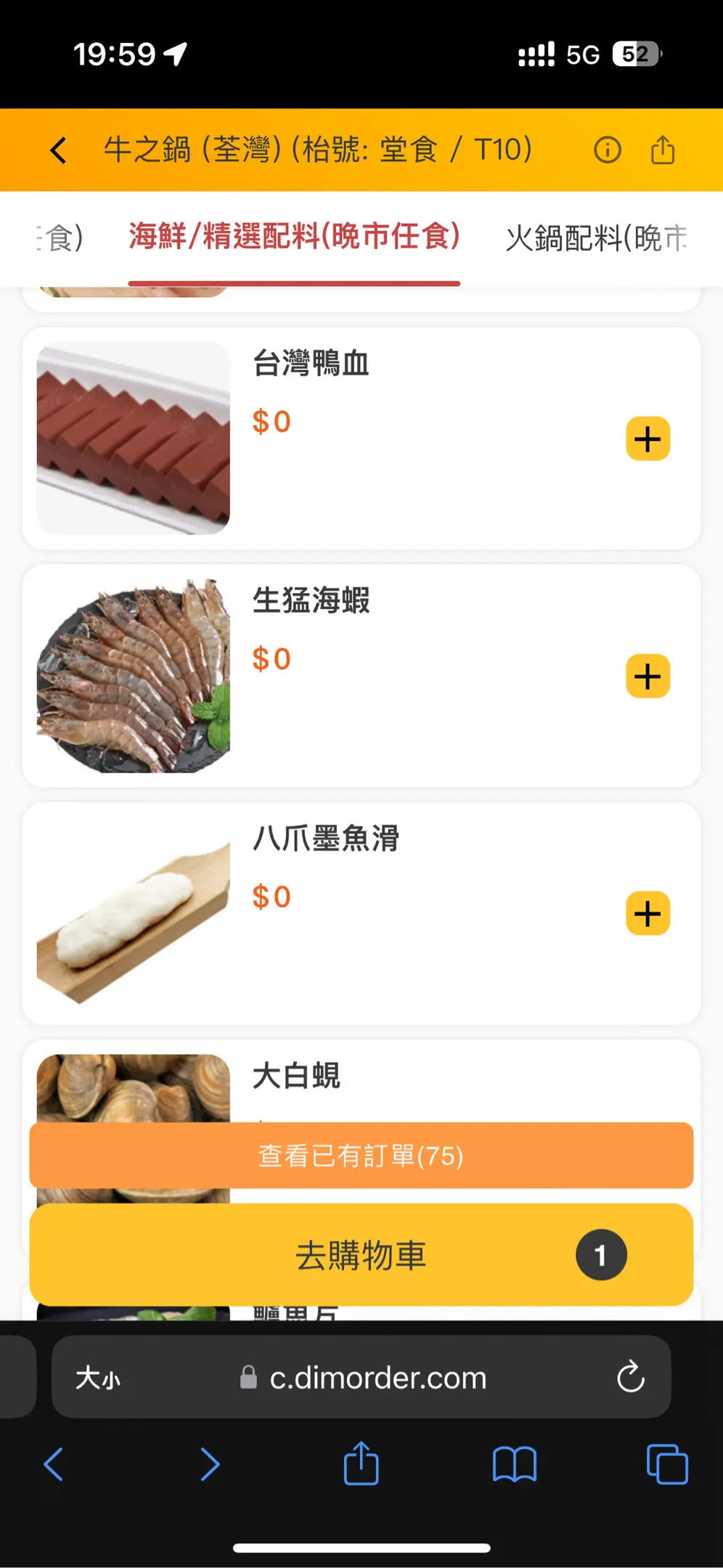723x1568 pixels.
Task: Add 生猛海蝦 to the order
Action: (x=648, y=677)
